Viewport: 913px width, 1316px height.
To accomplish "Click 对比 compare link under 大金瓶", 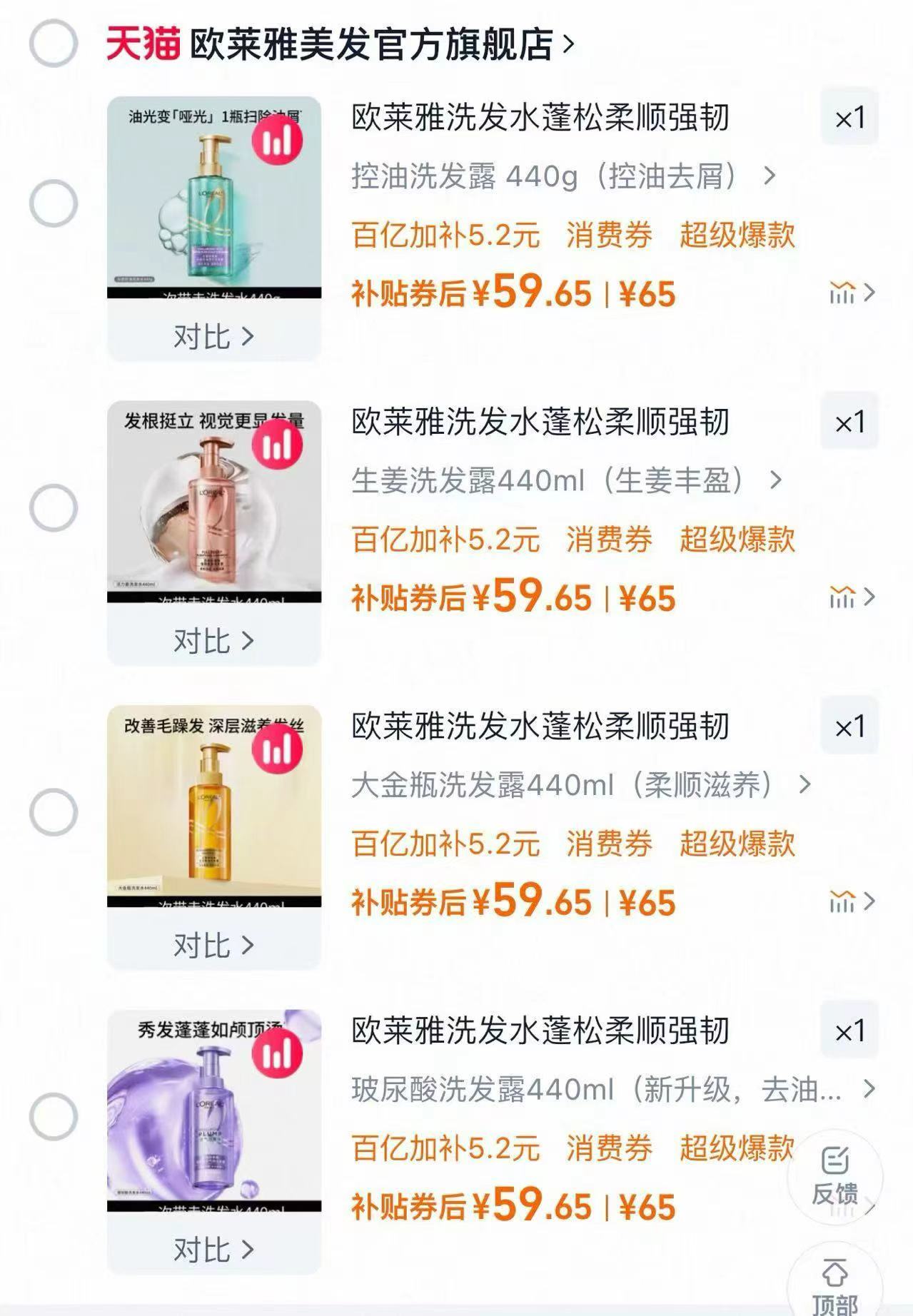I will click(x=213, y=943).
